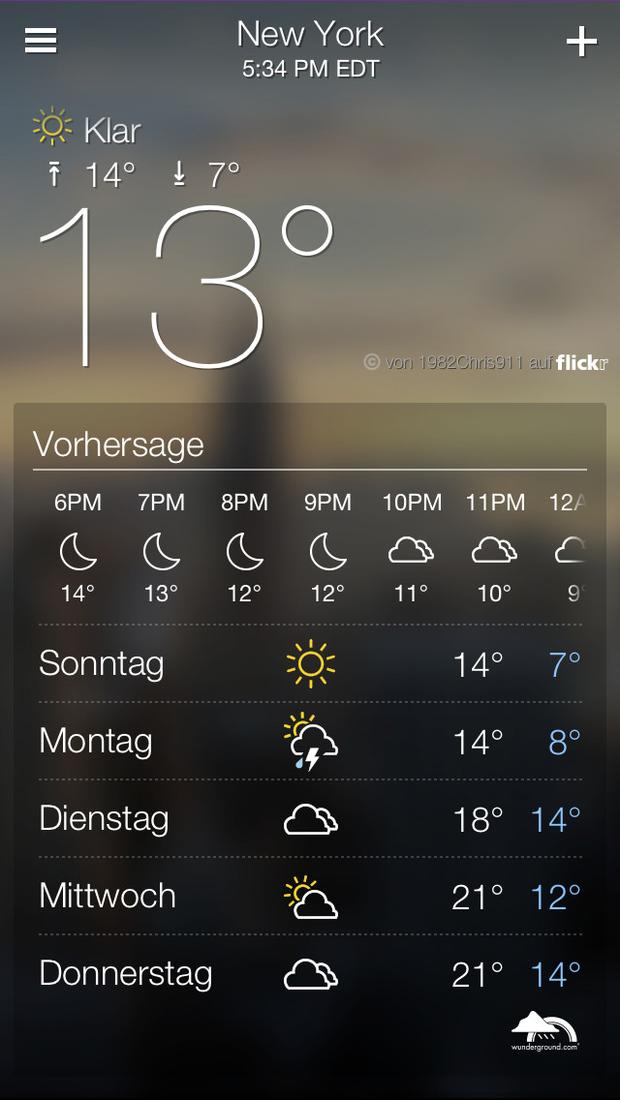Open the wunderground.com logo link

(545, 1031)
